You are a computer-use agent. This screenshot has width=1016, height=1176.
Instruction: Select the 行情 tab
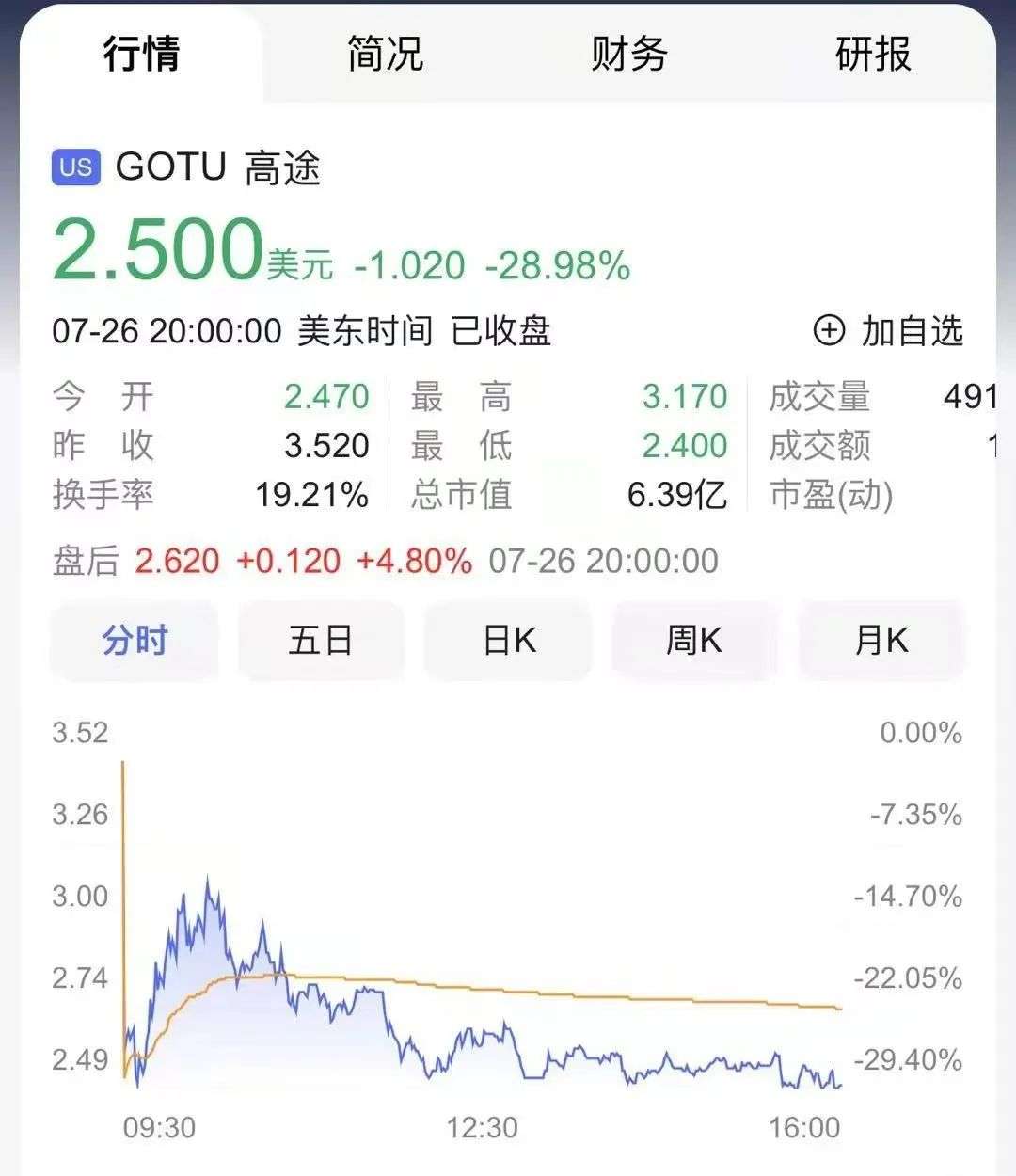tap(141, 54)
